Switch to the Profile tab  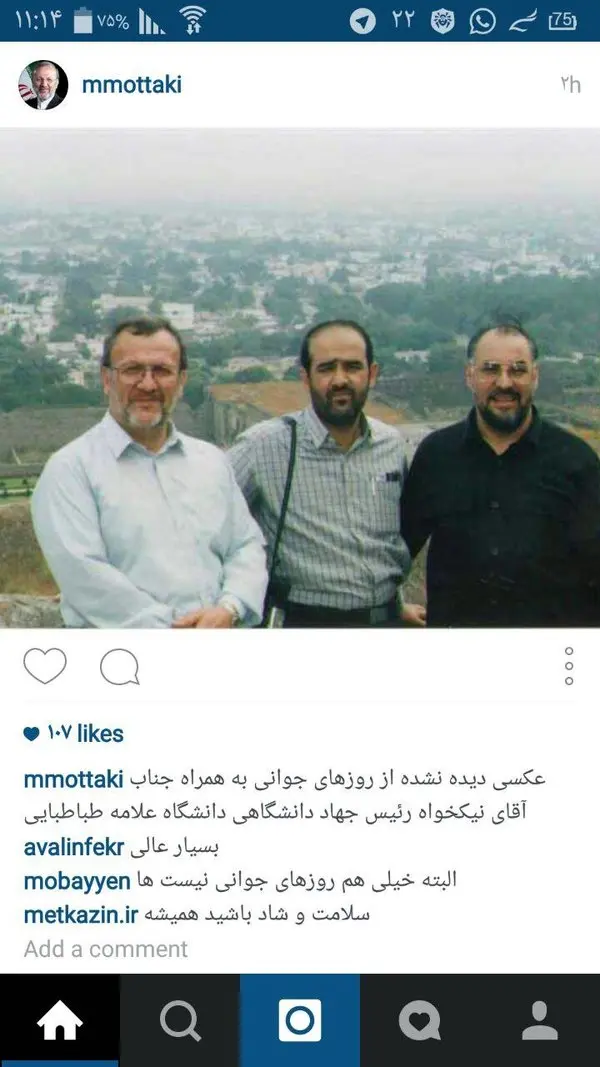point(540,1020)
